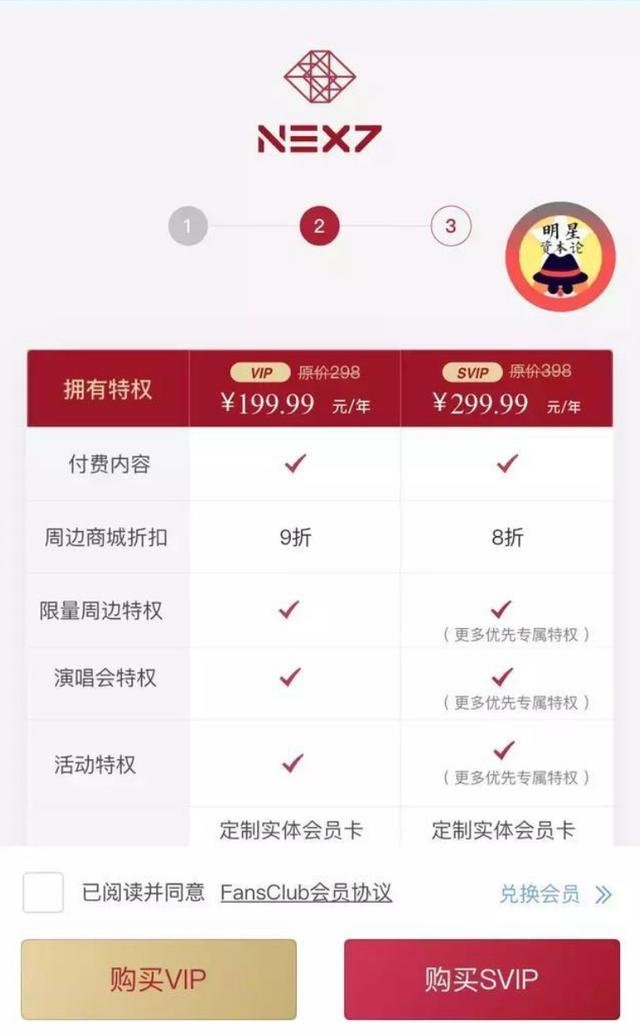
Task: Select the 购买SVIP button
Action: click(x=482, y=979)
